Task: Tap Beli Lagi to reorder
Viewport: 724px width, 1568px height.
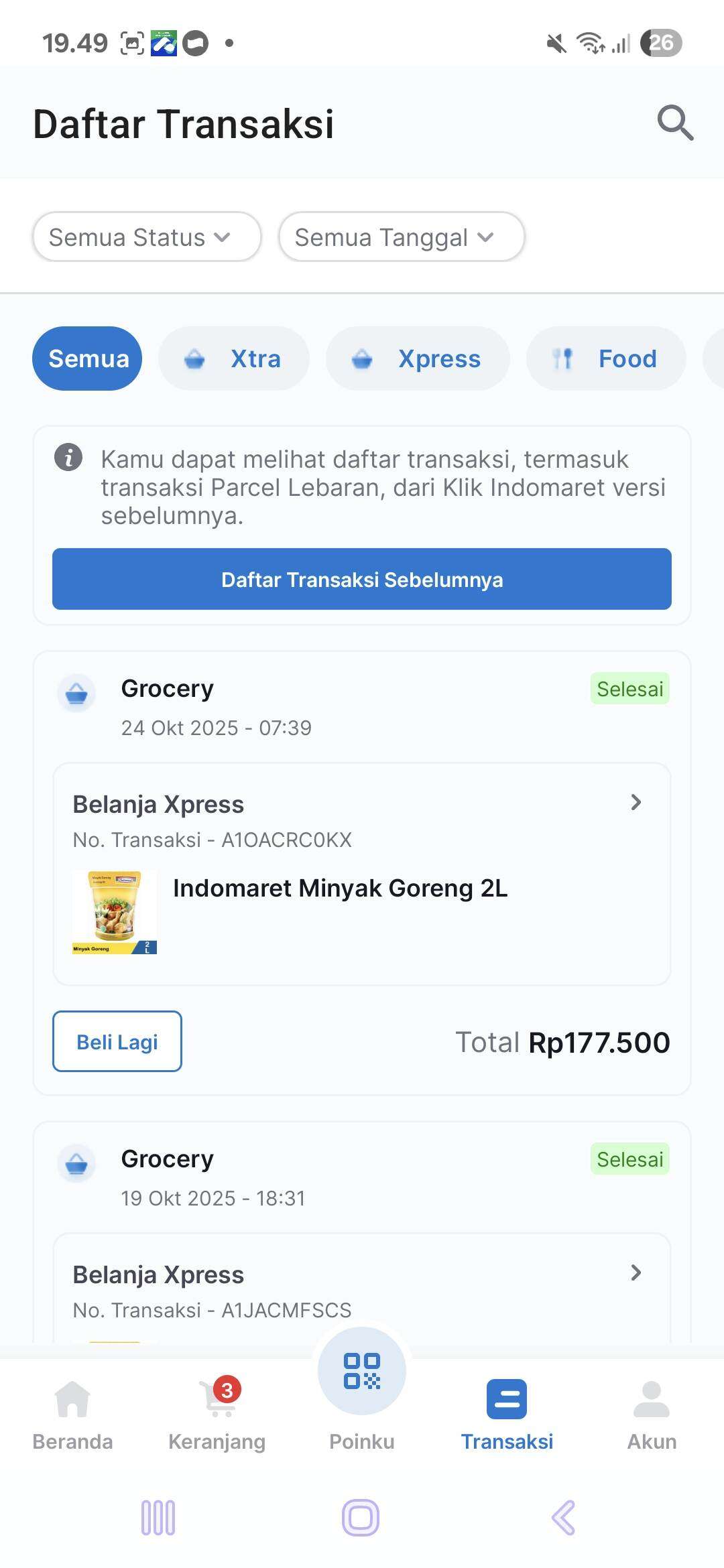Action: 117,1041
